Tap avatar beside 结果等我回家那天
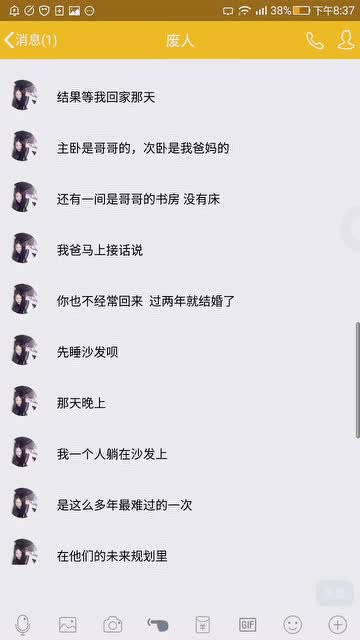360x640 pixels. [24, 95]
